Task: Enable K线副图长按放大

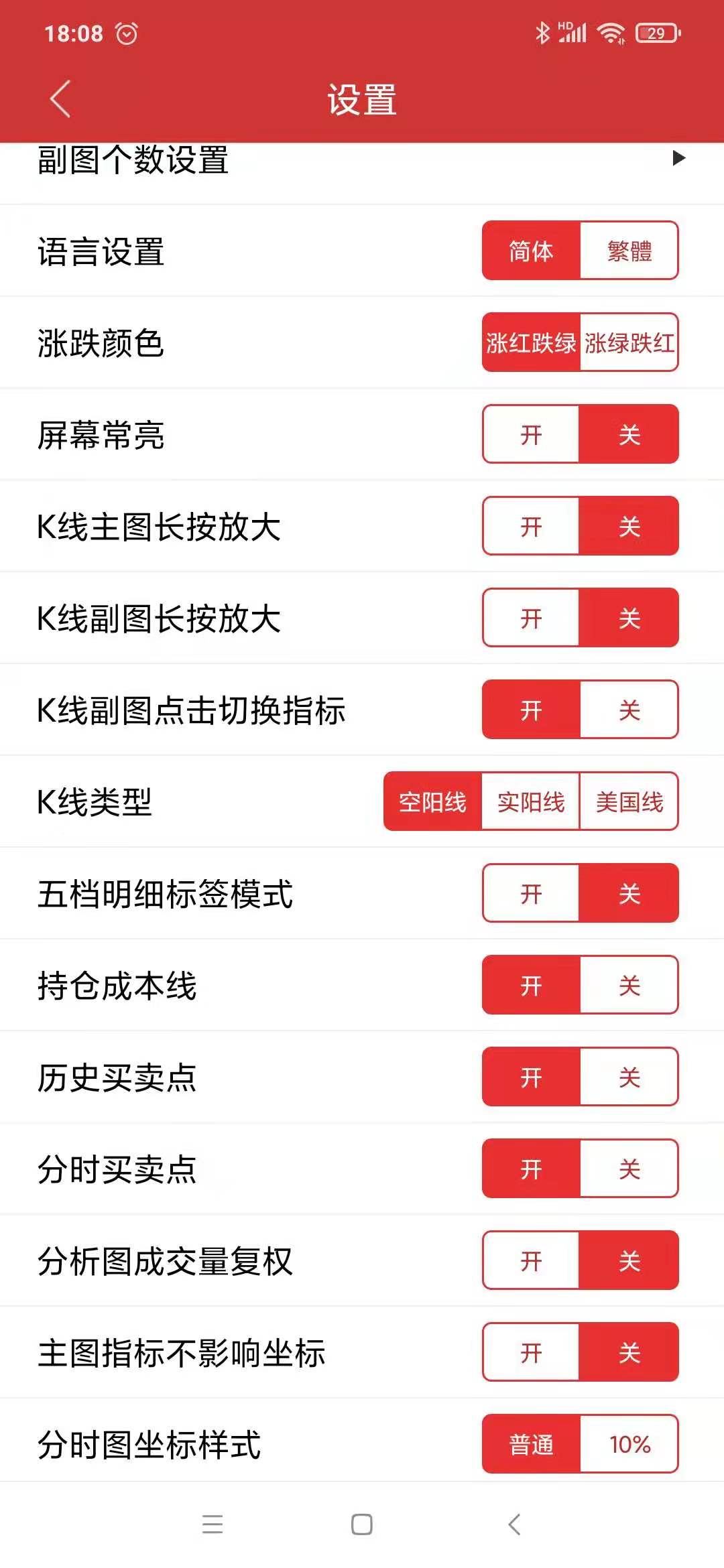Action: (x=531, y=618)
